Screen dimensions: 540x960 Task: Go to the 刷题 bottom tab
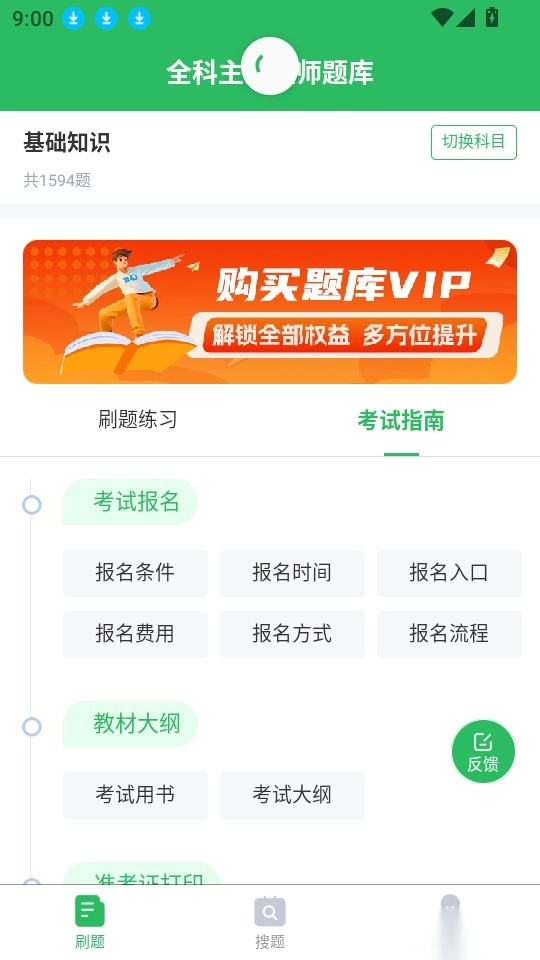[90, 922]
